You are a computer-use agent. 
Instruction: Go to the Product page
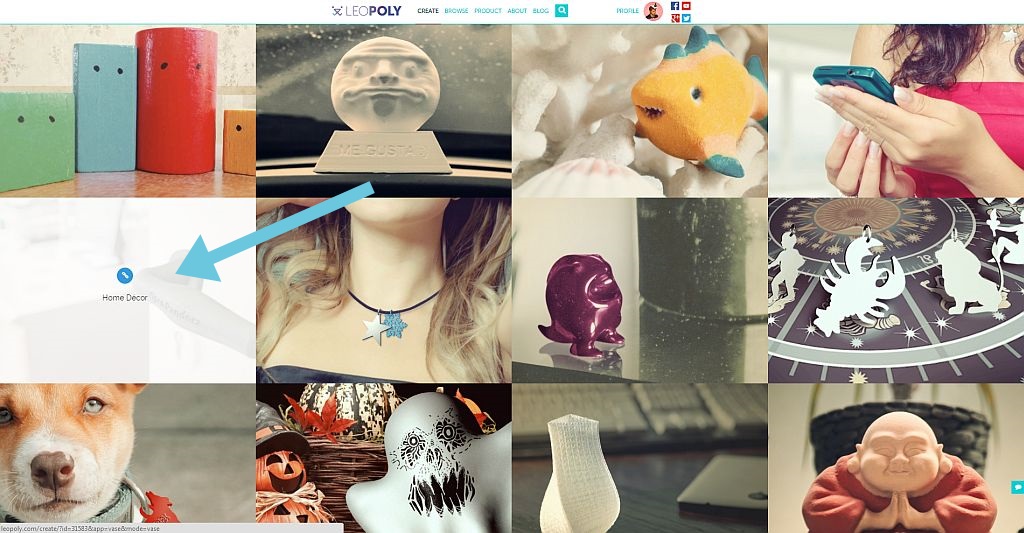[488, 11]
